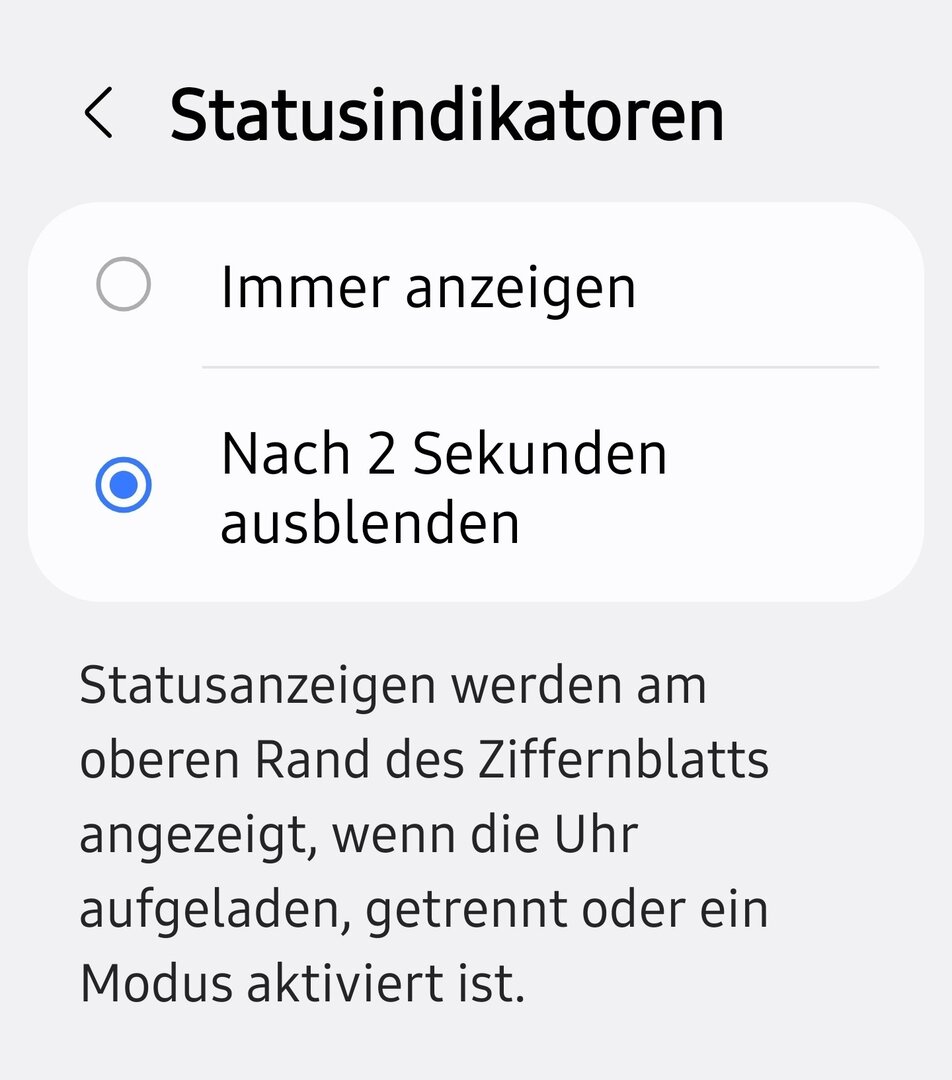Screen dimensions: 952x1080
Task: Choose Nach 2 Sekunden ausblenden
Action: point(123,486)
